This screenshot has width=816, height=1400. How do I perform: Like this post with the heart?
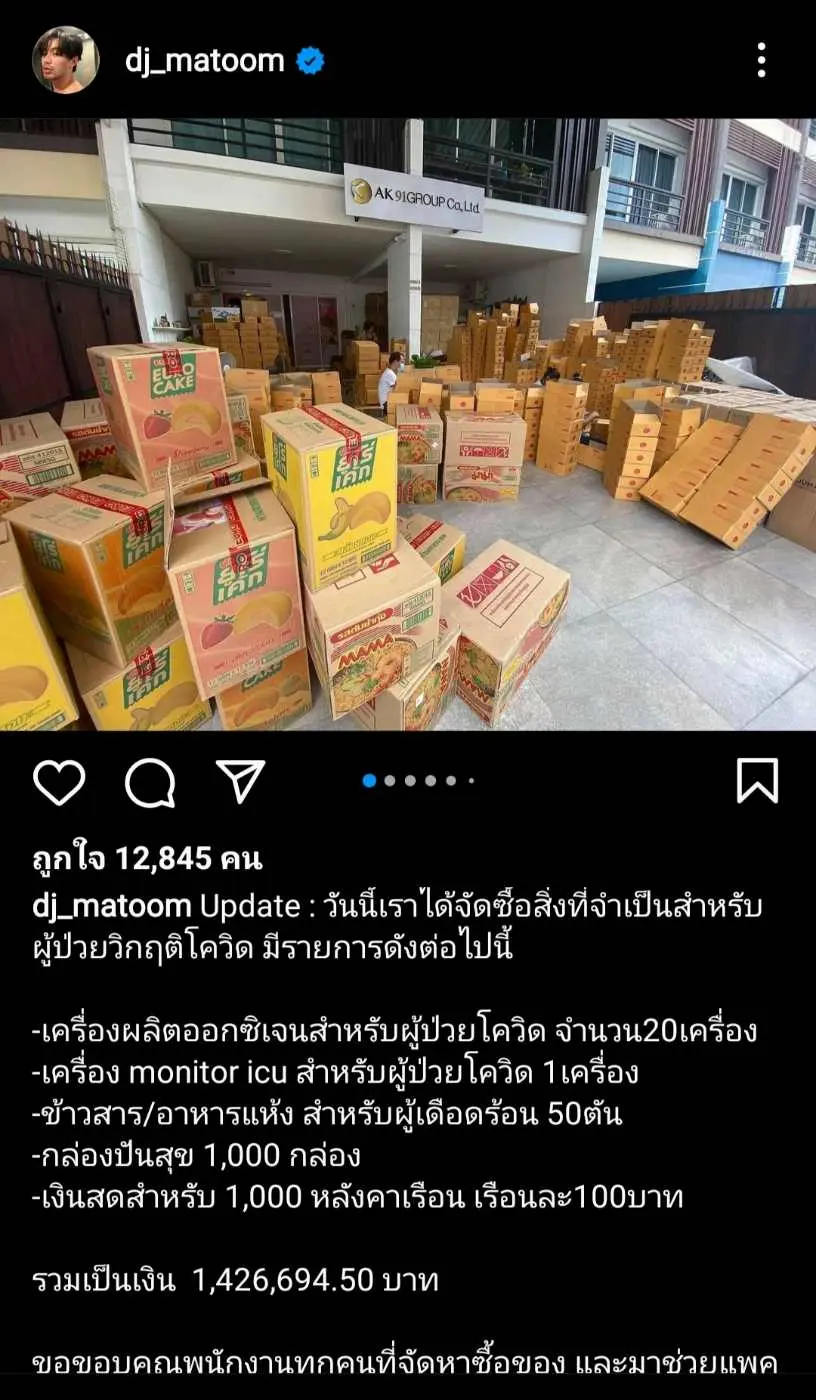tap(59, 781)
